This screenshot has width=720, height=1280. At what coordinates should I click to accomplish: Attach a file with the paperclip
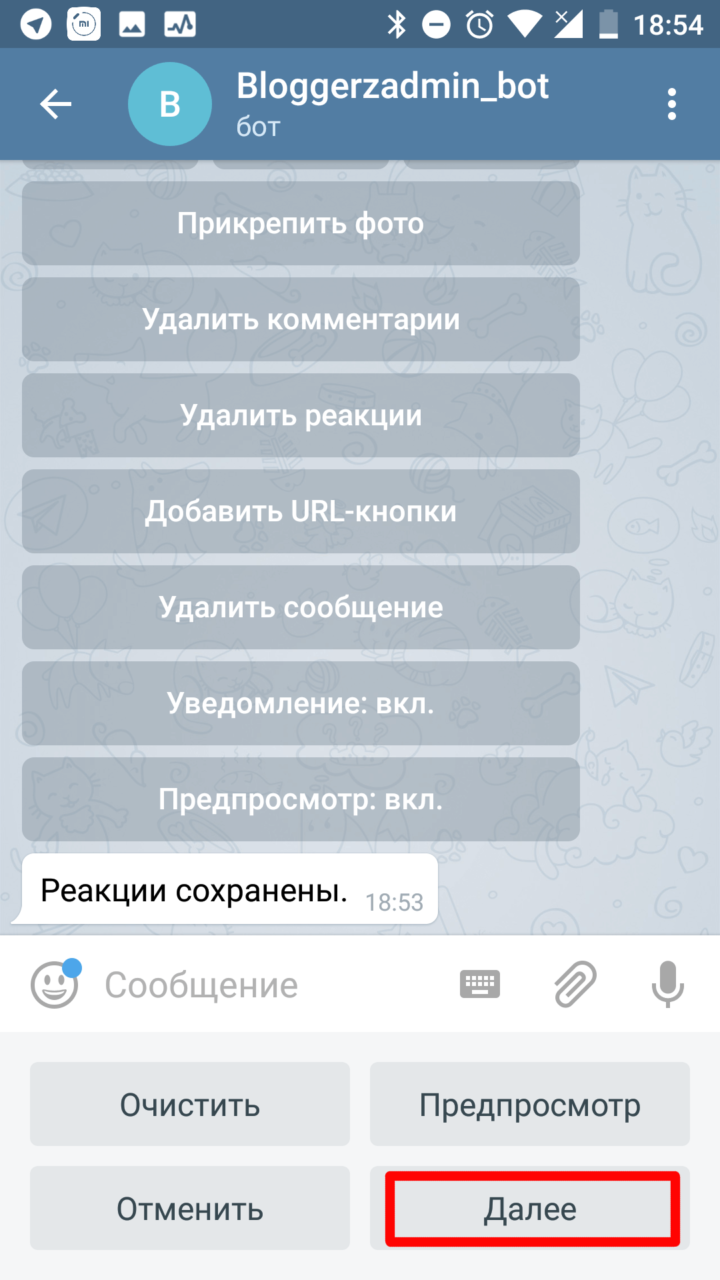pyautogui.click(x=576, y=984)
